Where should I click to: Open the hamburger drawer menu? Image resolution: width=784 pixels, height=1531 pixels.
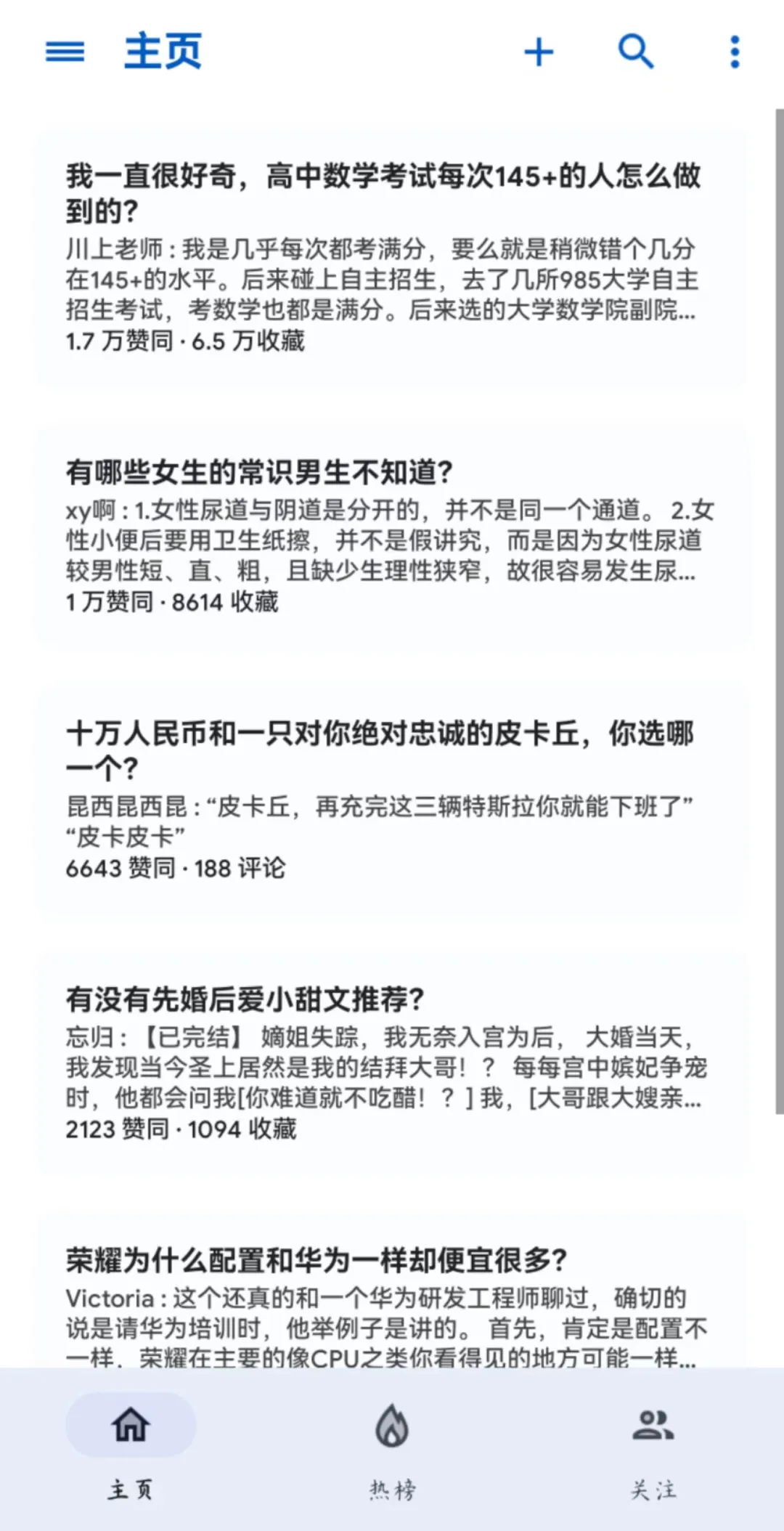pos(65,52)
